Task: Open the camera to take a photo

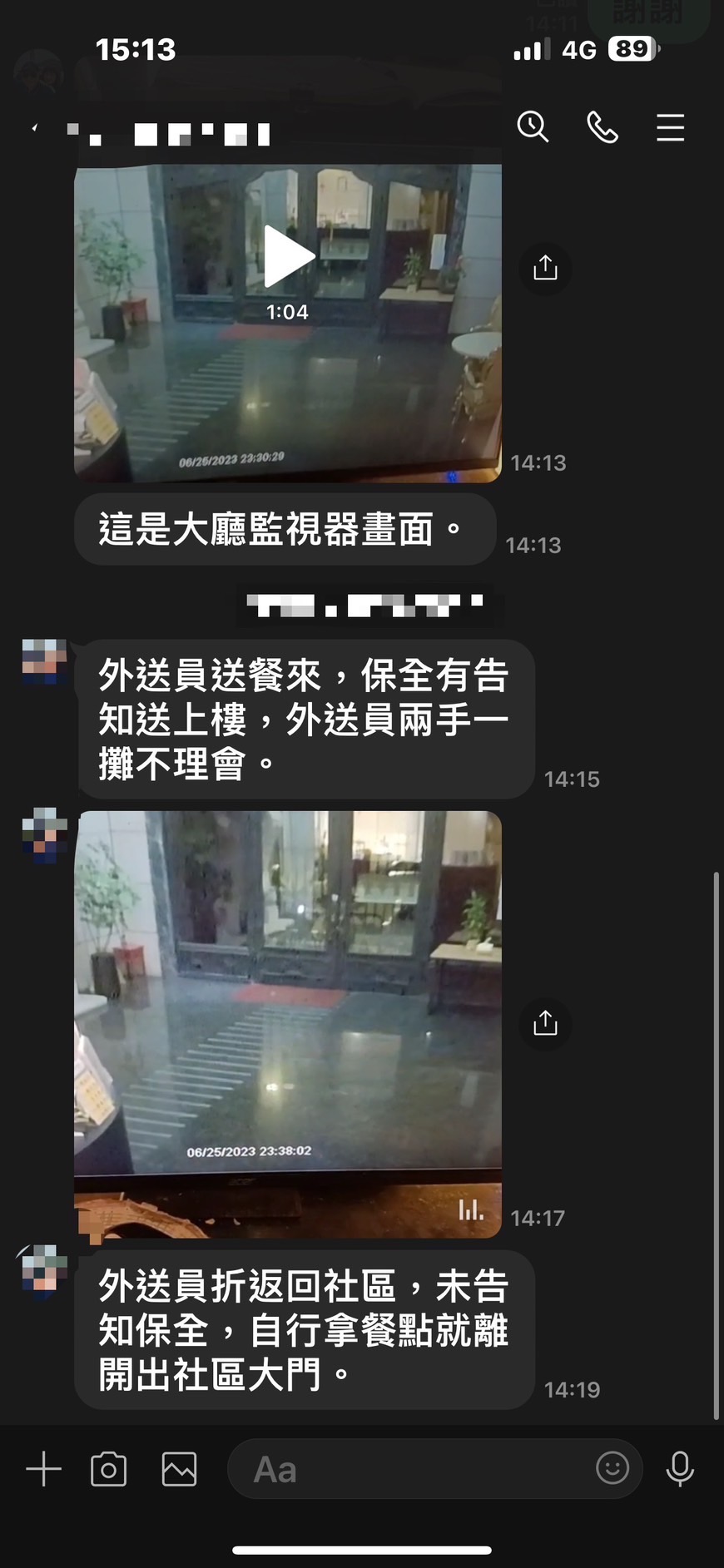Action: (x=109, y=1469)
